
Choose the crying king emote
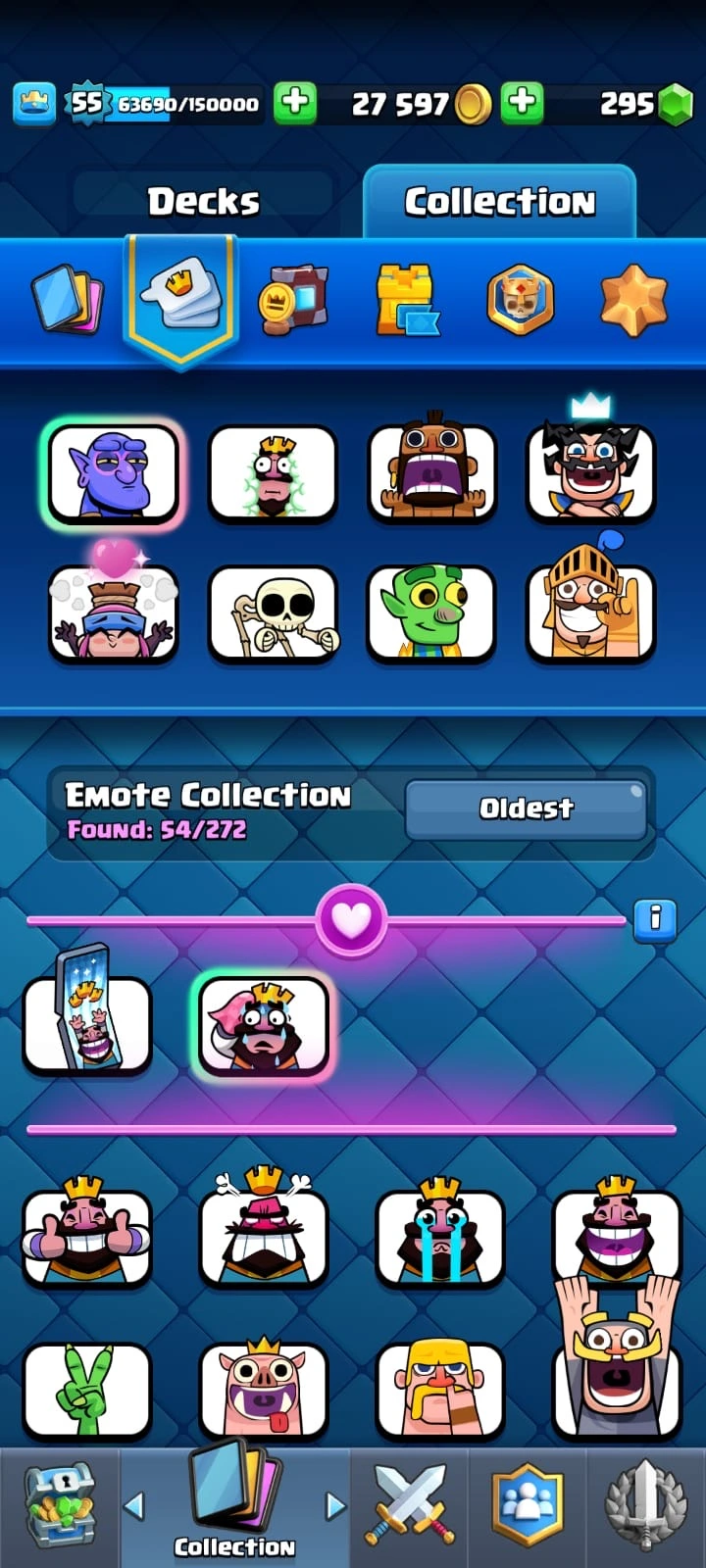(x=439, y=1235)
